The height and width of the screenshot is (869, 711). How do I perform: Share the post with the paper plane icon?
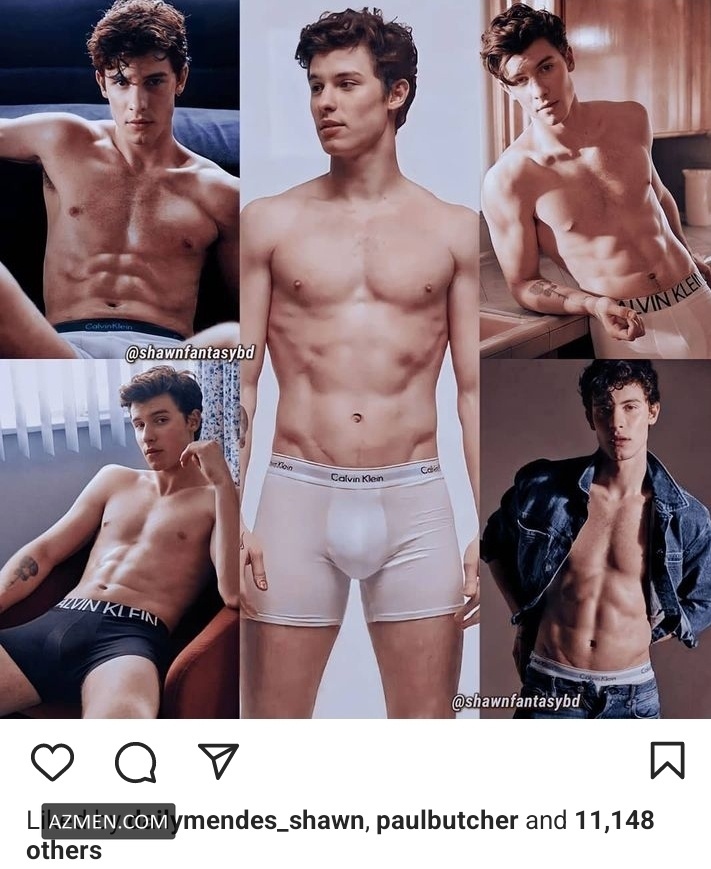[217, 761]
